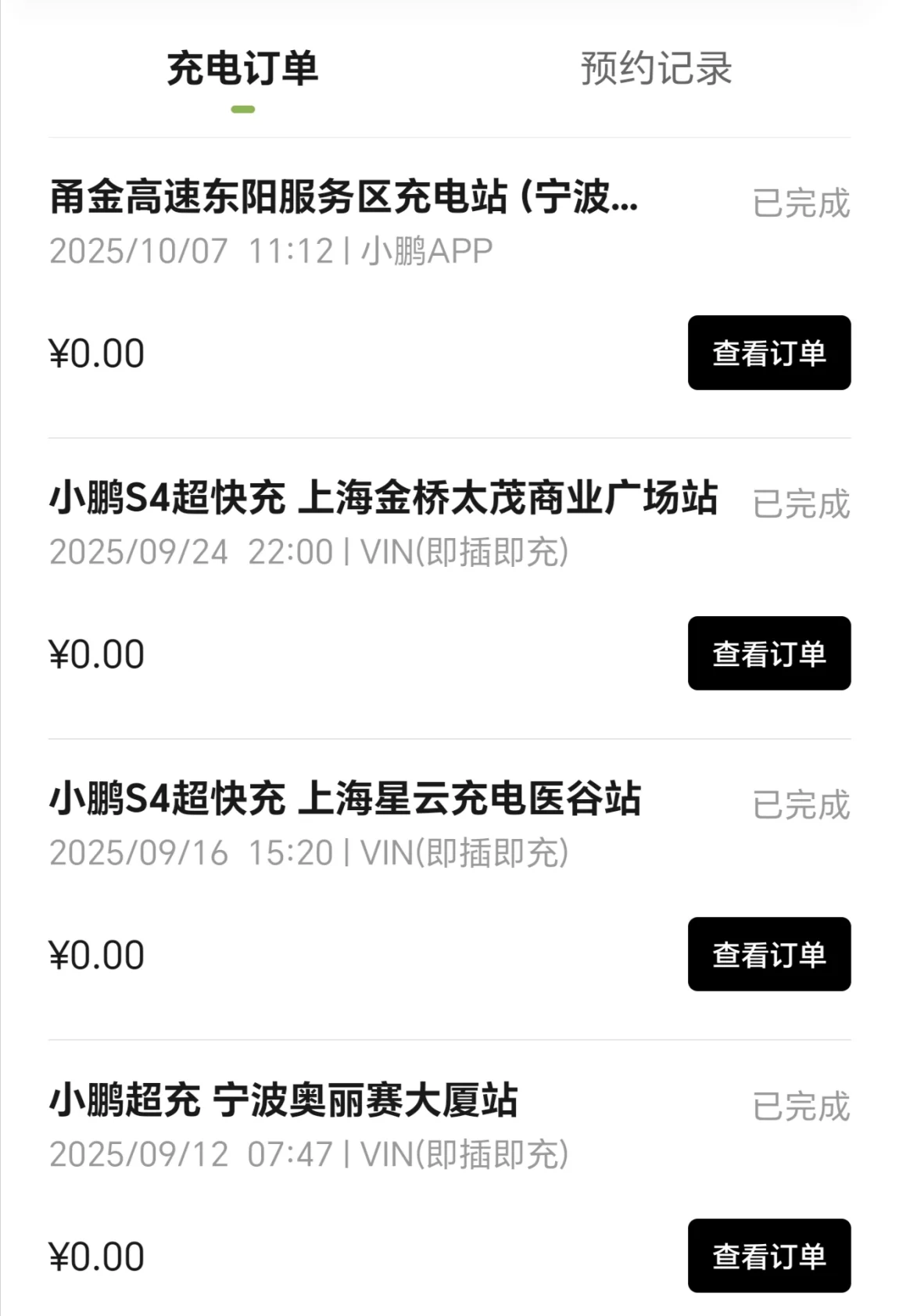The width and height of the screenshot is (899, 1316).
Task: Tap 查看订单 for 上海金桥太茂商业广场站
Action: [768, 654]
